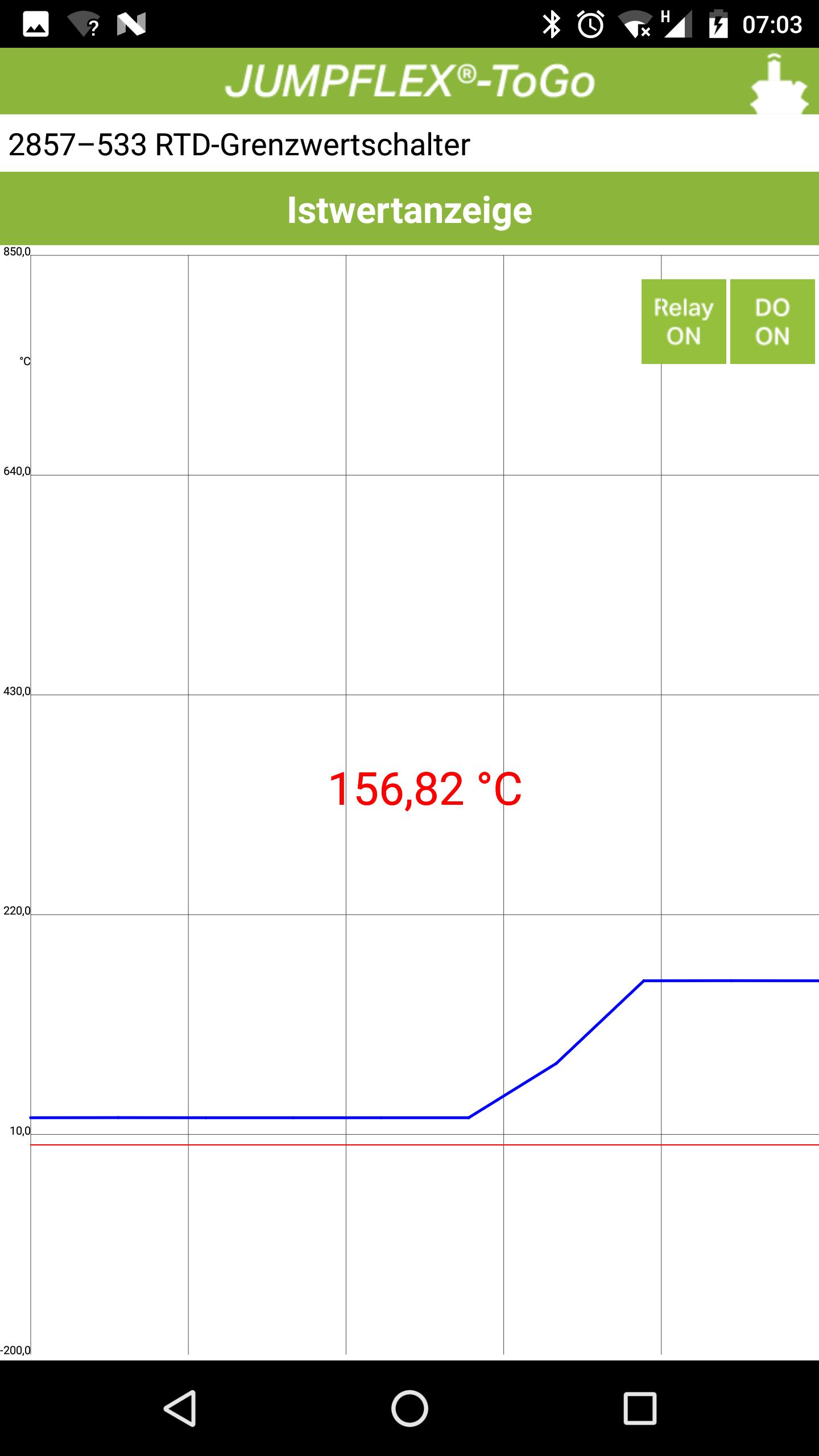Tap the DO ON button

tap(772, 321)
